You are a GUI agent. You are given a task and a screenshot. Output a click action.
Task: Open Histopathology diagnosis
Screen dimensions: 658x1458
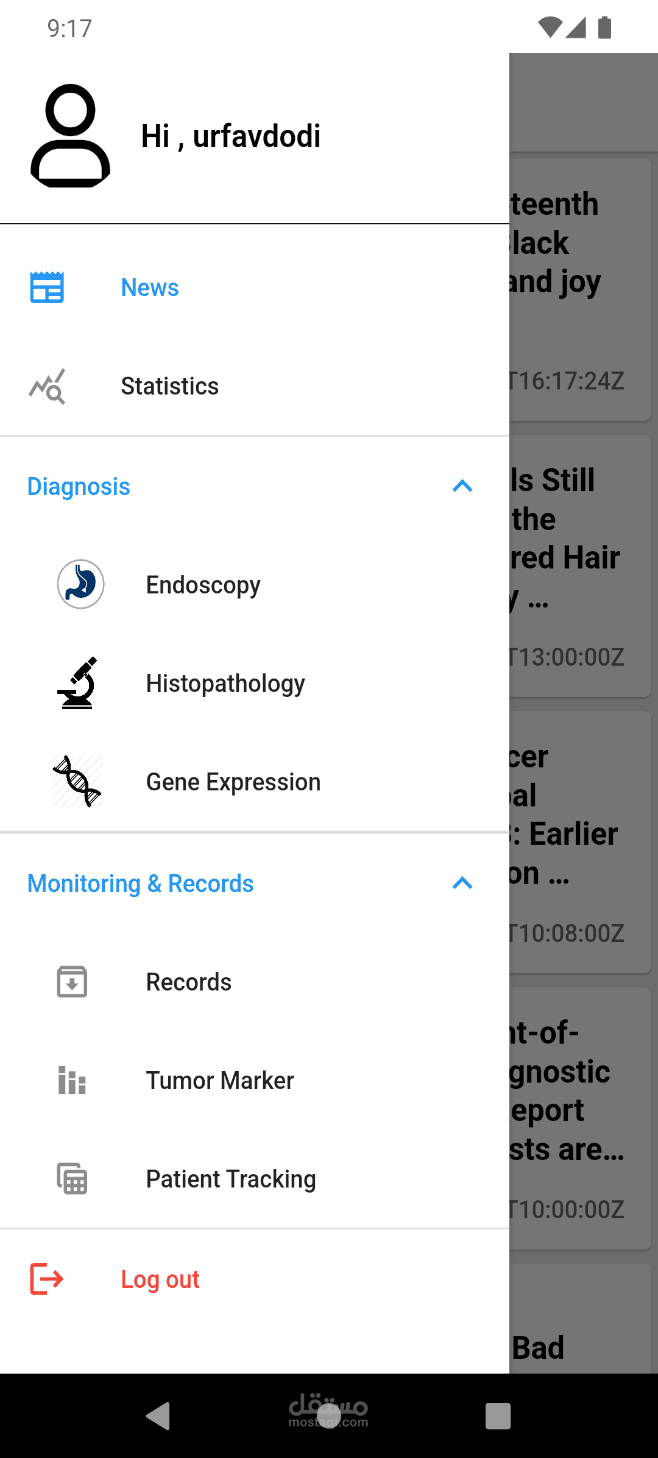(225, 684)
